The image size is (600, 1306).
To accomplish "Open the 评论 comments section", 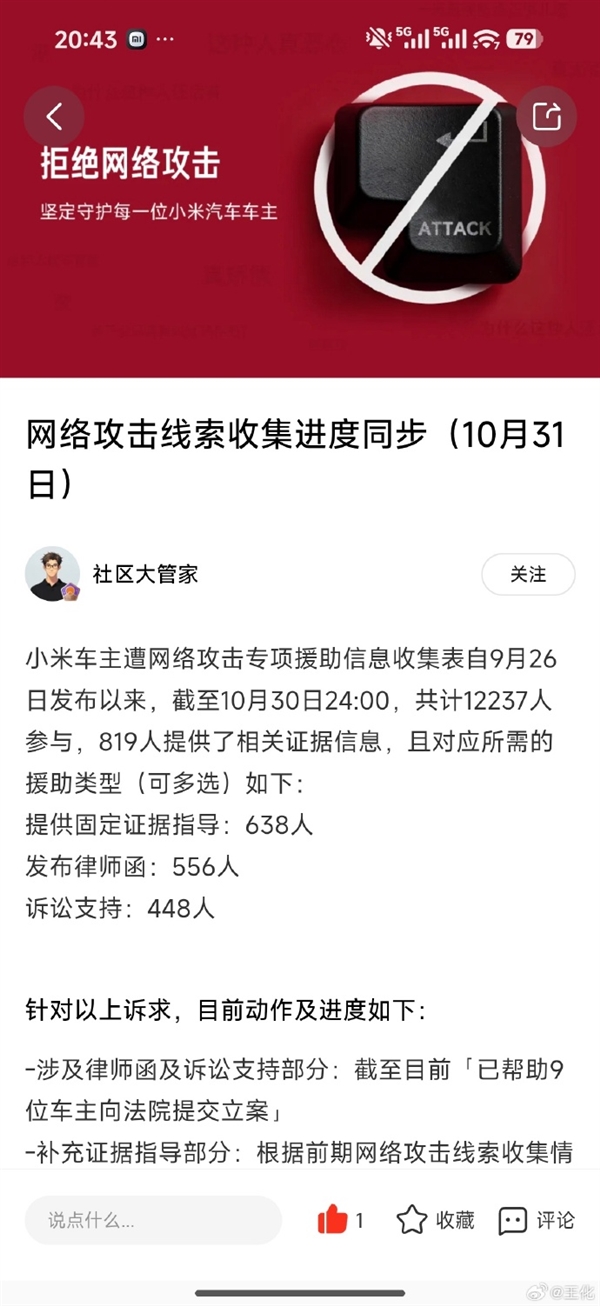I will (536, 1220).
